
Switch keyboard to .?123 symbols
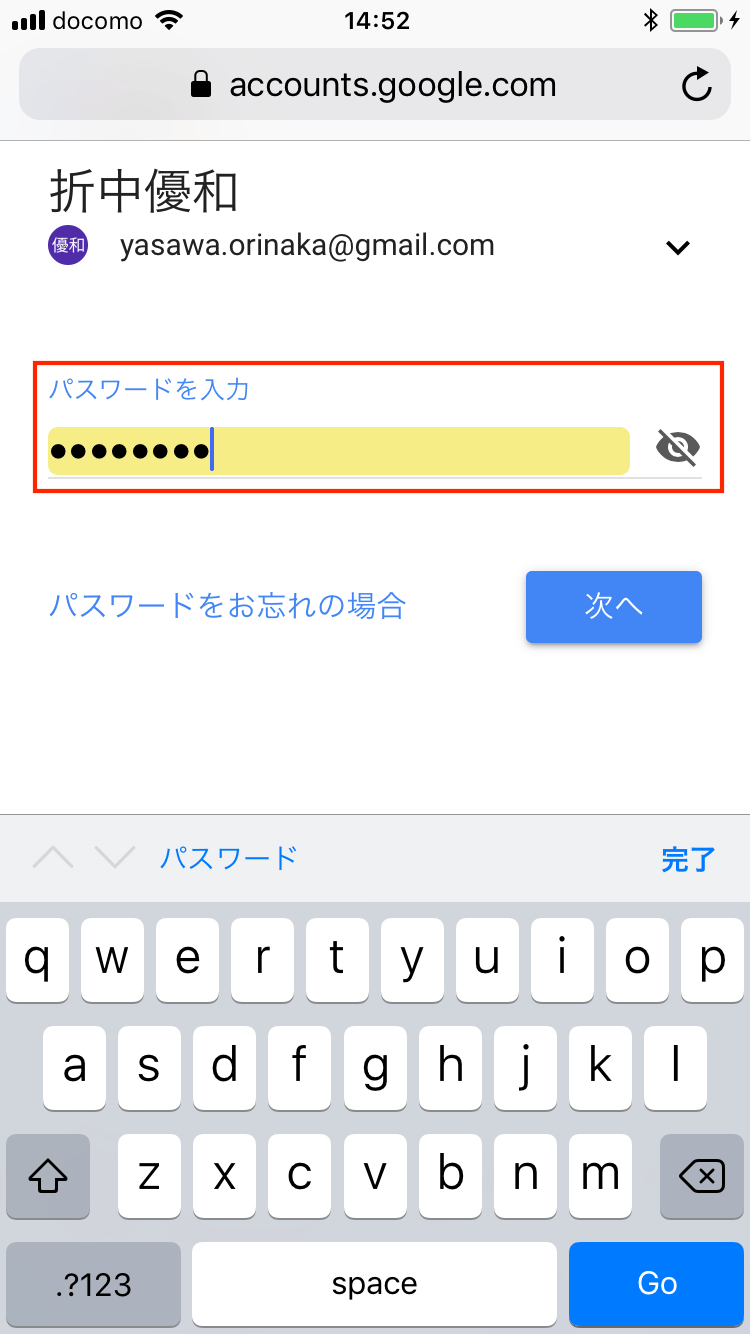(93, 1284)
